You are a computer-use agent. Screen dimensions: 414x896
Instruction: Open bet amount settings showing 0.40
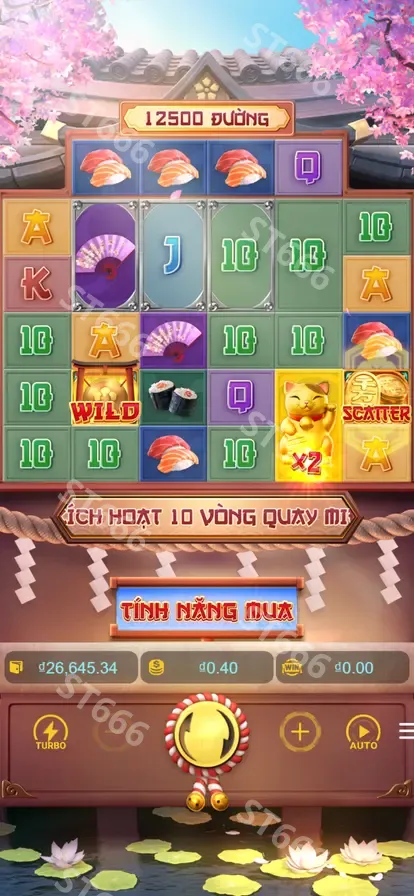(206, 667)
